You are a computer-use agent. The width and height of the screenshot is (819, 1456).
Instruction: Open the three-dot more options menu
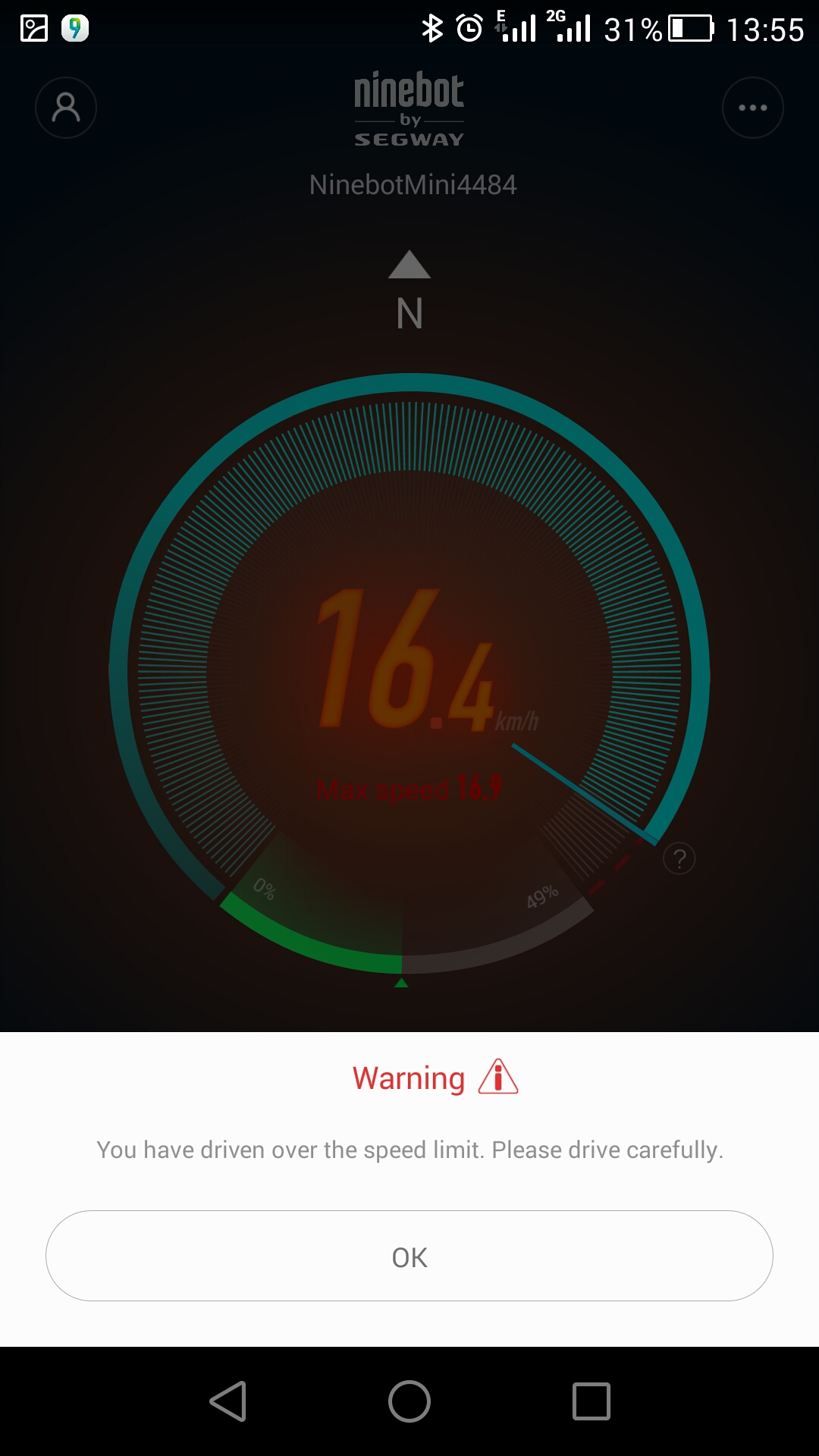coord(752,108)
